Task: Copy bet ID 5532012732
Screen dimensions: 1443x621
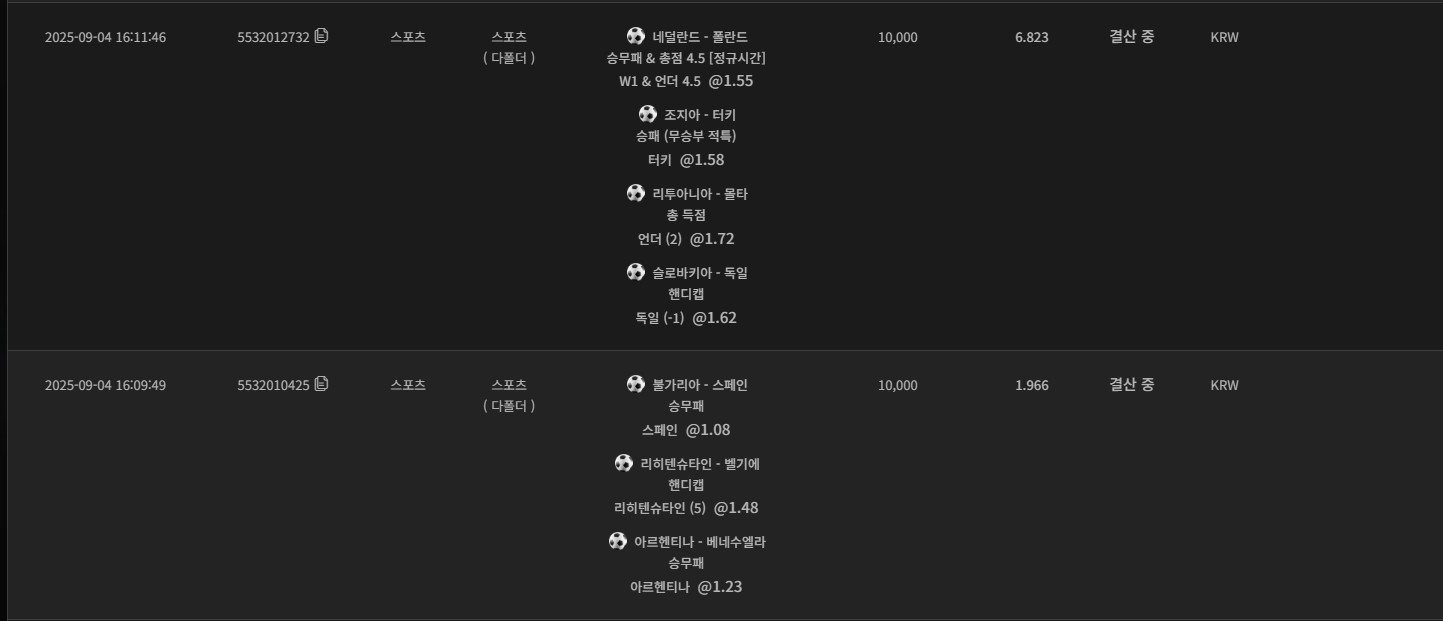Action: [321, 36]
